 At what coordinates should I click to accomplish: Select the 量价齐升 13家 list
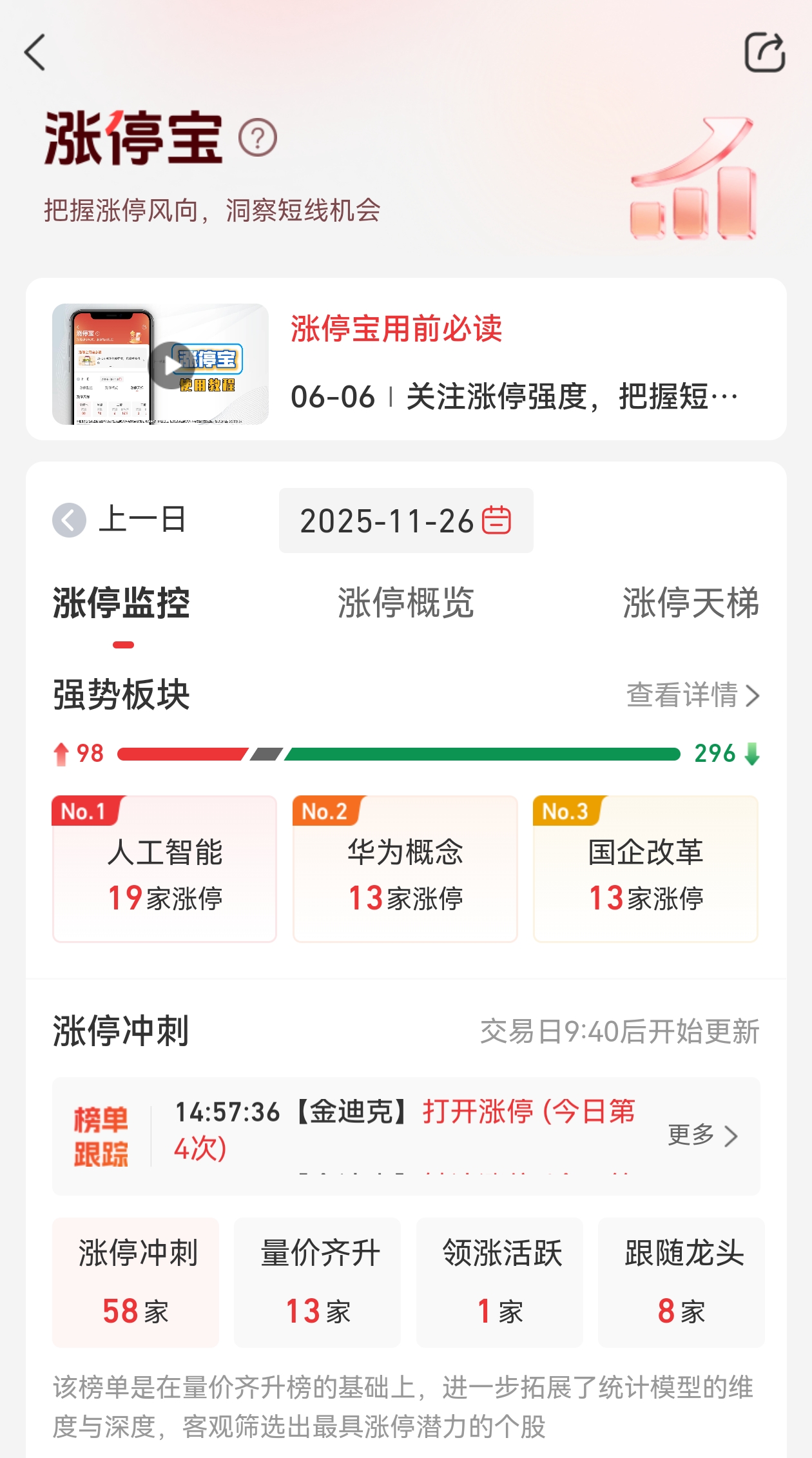[318, 1281]
